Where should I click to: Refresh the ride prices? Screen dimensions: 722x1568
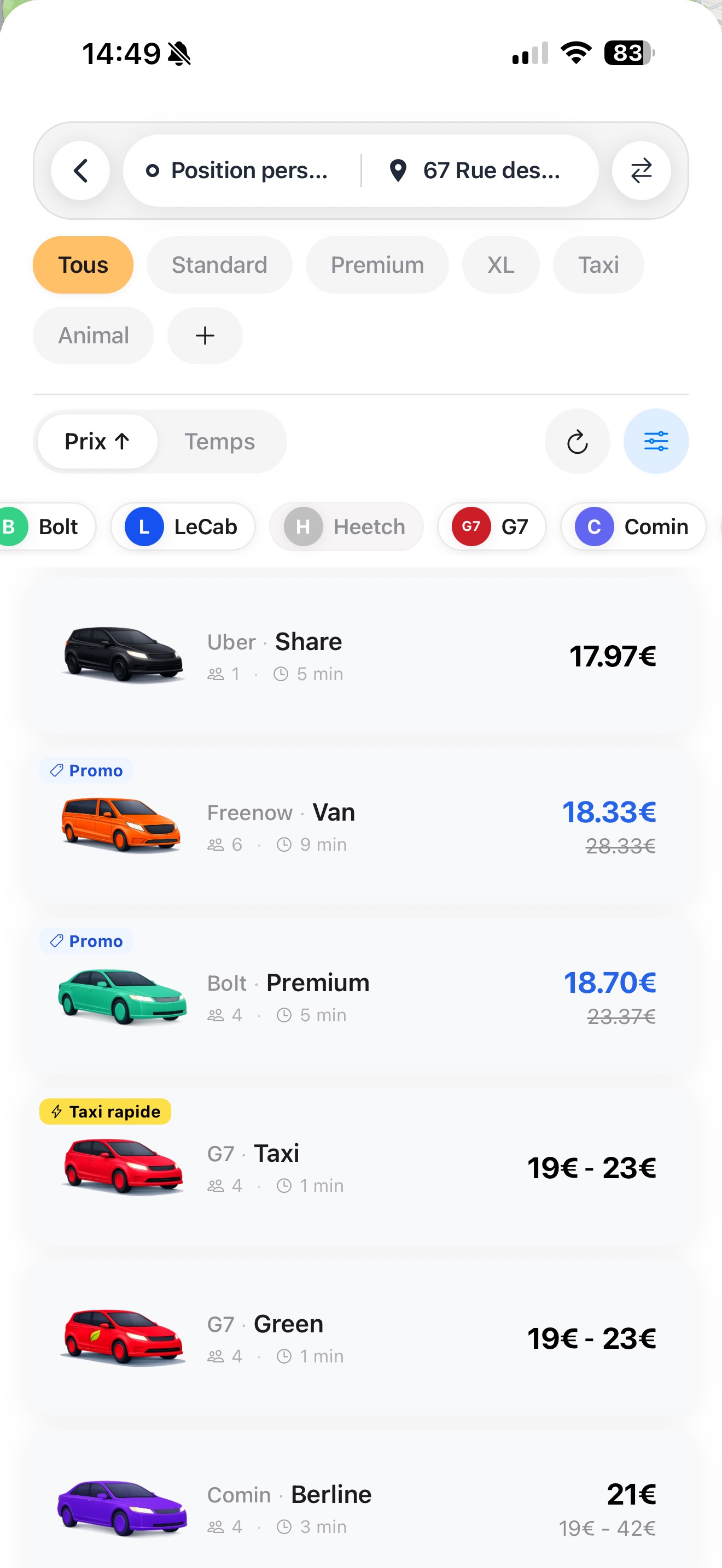pos(577,441)
